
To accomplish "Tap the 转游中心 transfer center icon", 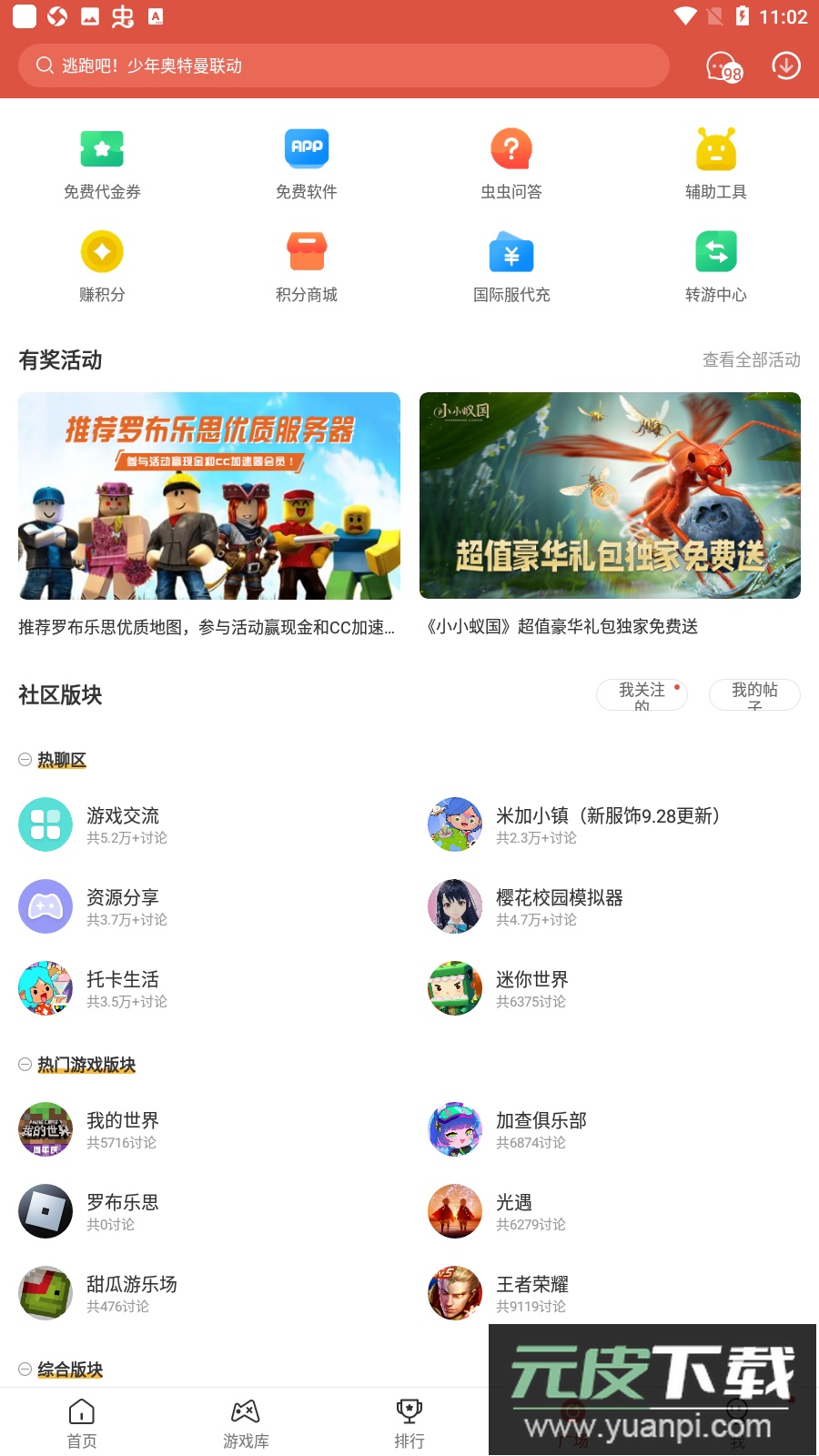I will click(x=716, y=266).
